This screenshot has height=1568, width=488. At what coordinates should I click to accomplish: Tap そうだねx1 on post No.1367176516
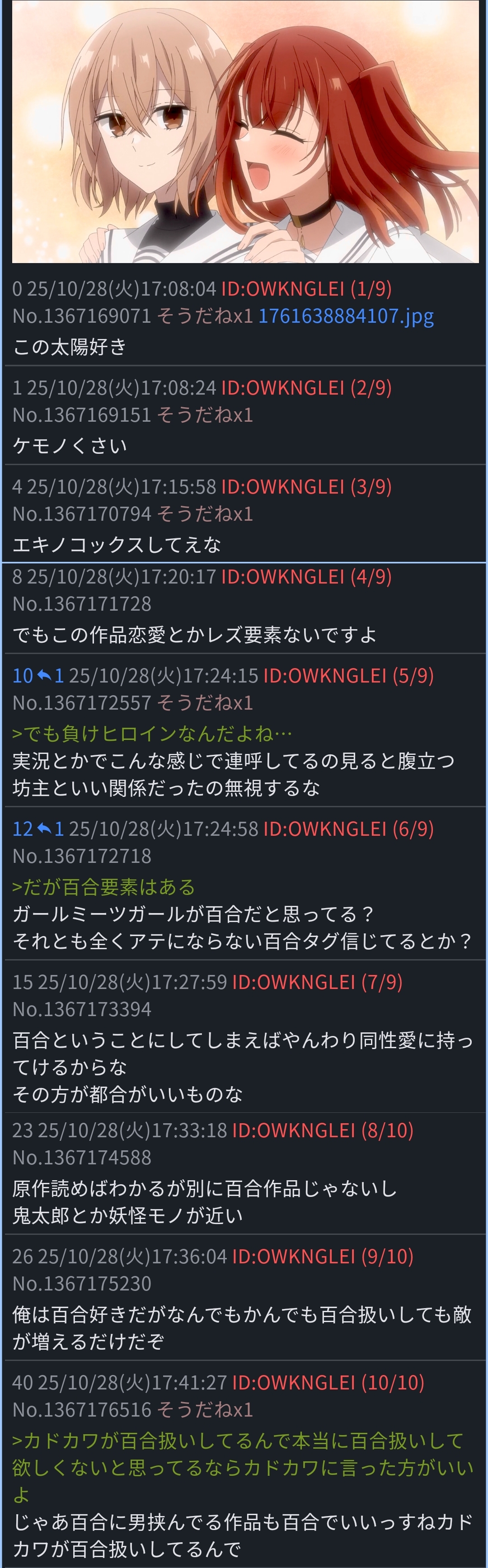coord(204,1410)
